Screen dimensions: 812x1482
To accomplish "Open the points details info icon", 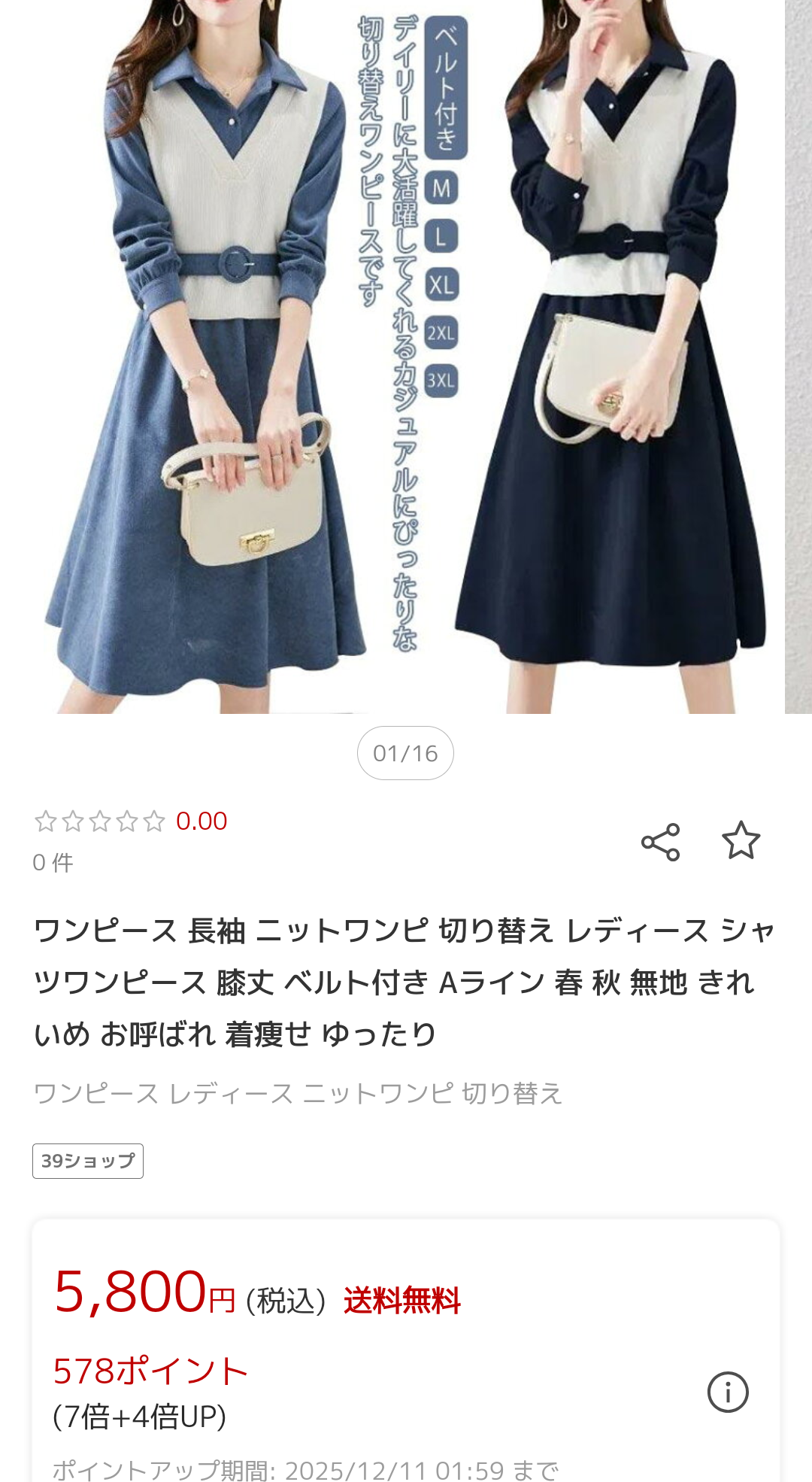I will click(x=727, y=1392).
